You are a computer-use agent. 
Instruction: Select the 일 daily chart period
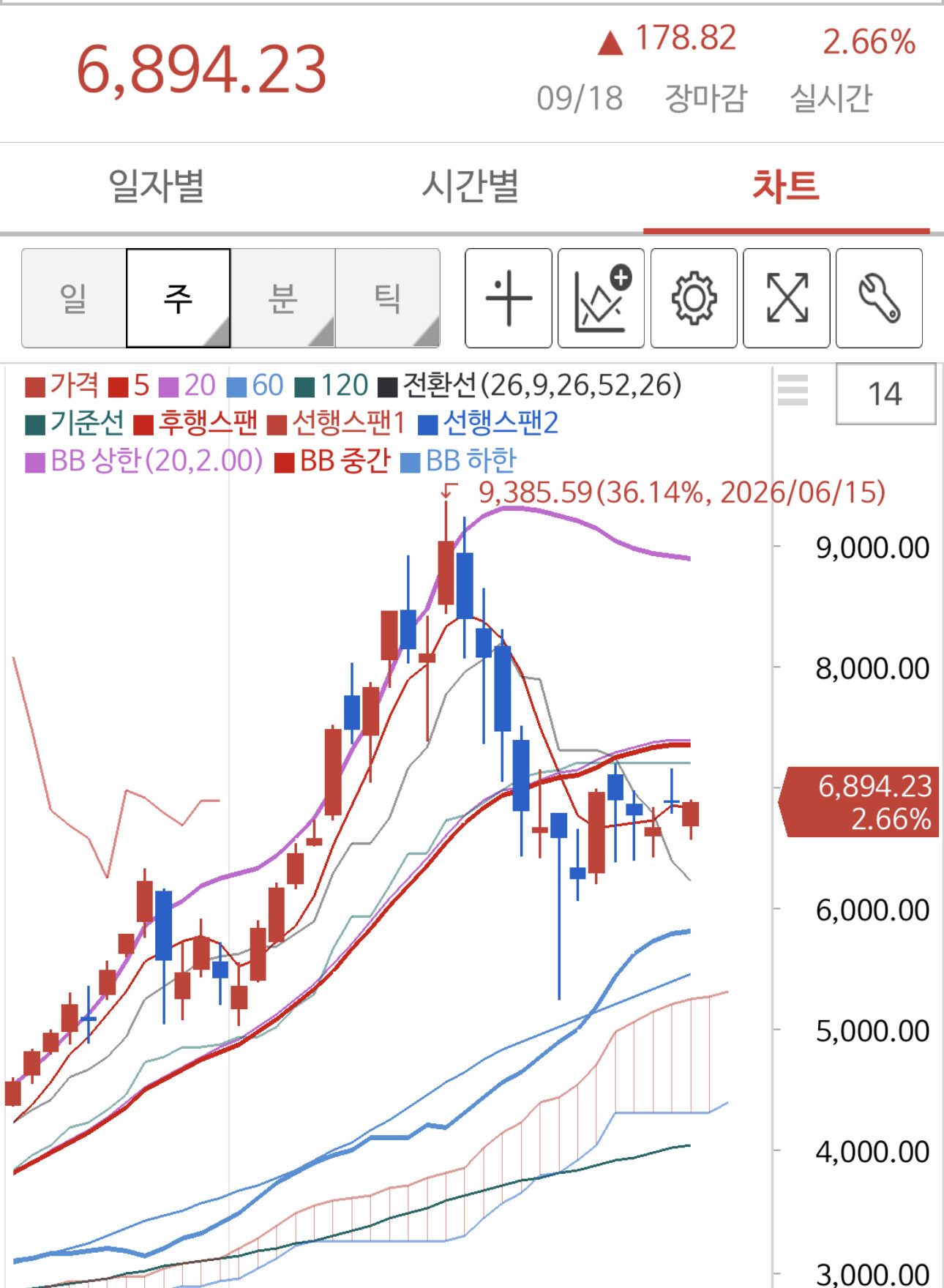pos(74,298)
